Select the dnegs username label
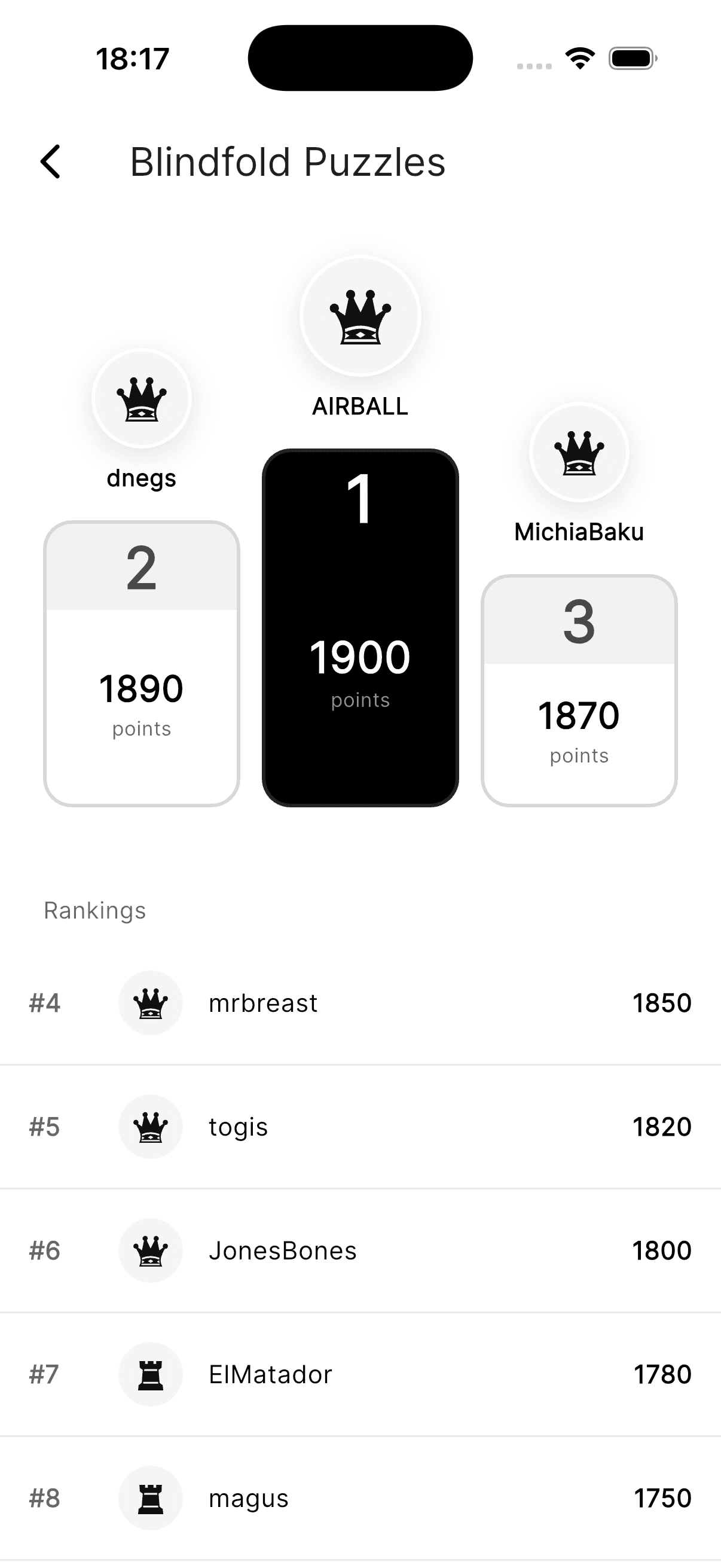 [x=141, y=478]
